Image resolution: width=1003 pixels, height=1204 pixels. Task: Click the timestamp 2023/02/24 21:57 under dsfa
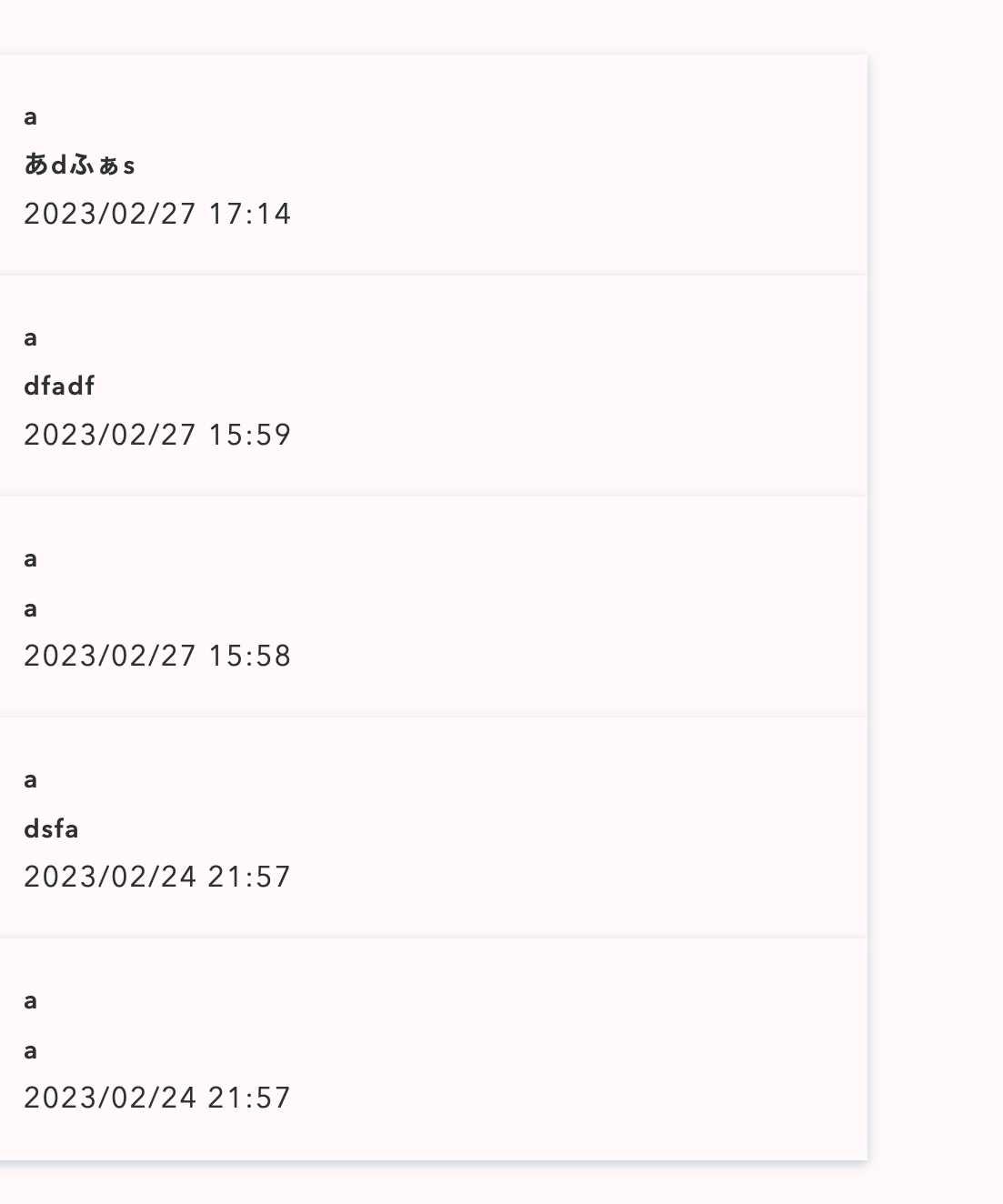pos(158,877)
